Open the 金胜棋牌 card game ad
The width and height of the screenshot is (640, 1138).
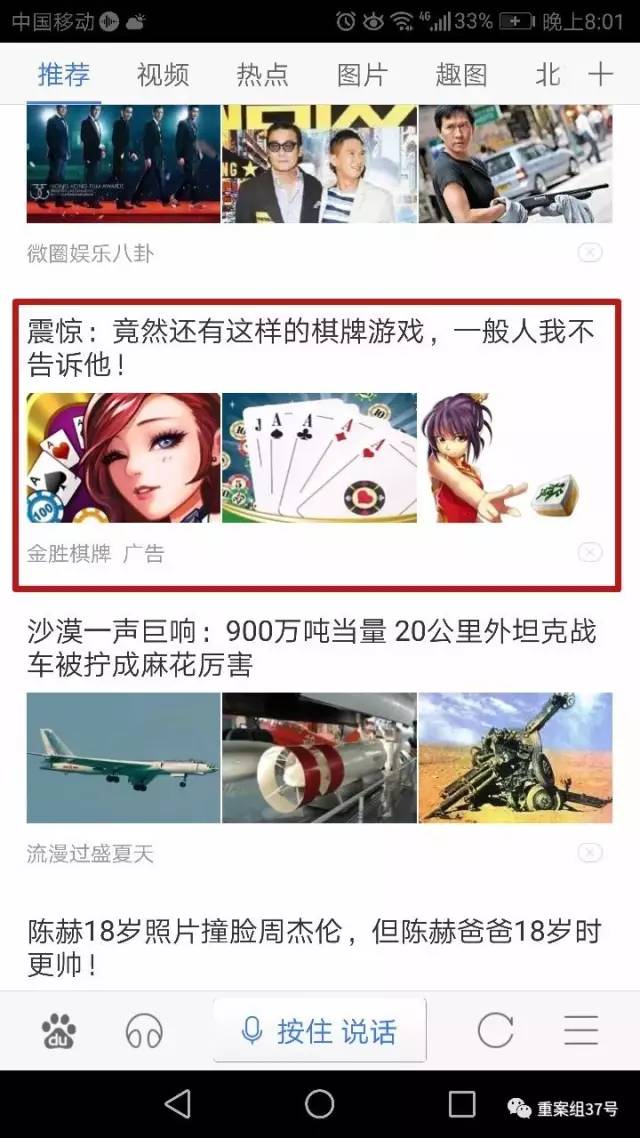coord(310,349)
